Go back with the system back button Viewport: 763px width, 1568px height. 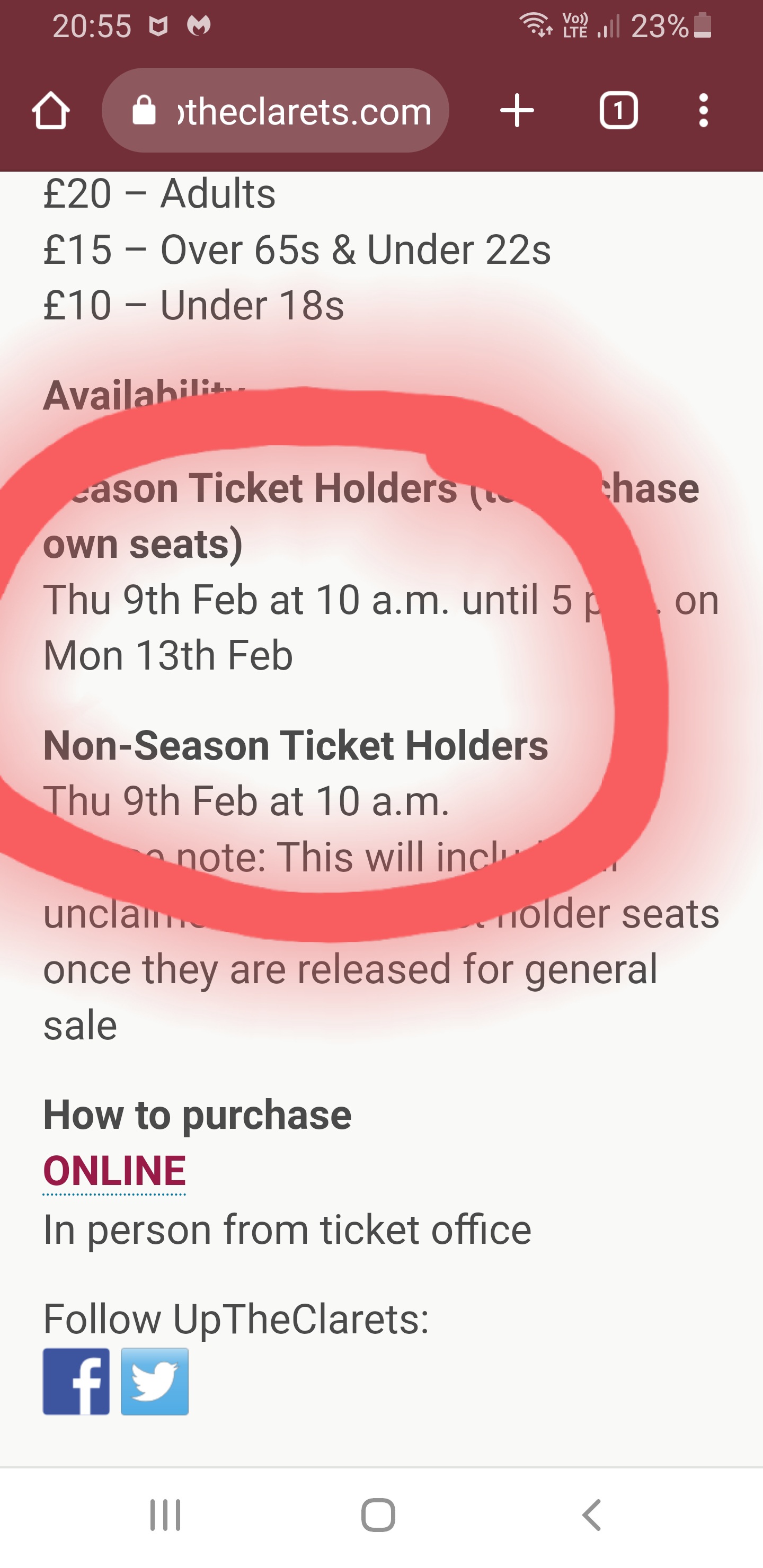pos(591,1515)
